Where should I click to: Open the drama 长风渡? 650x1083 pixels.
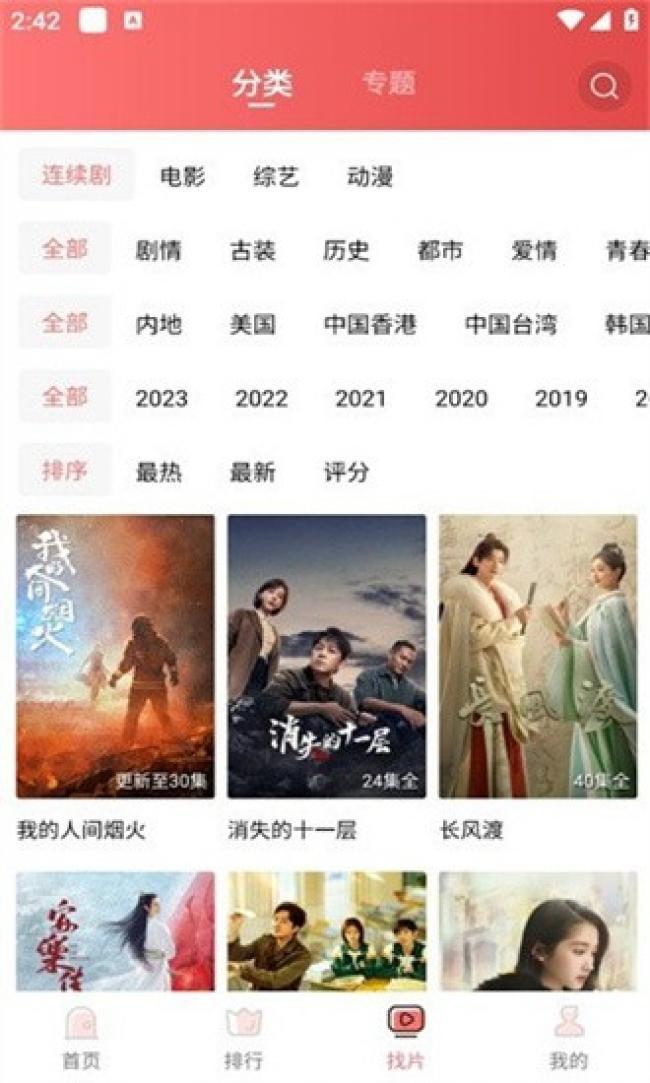(537, 656)
